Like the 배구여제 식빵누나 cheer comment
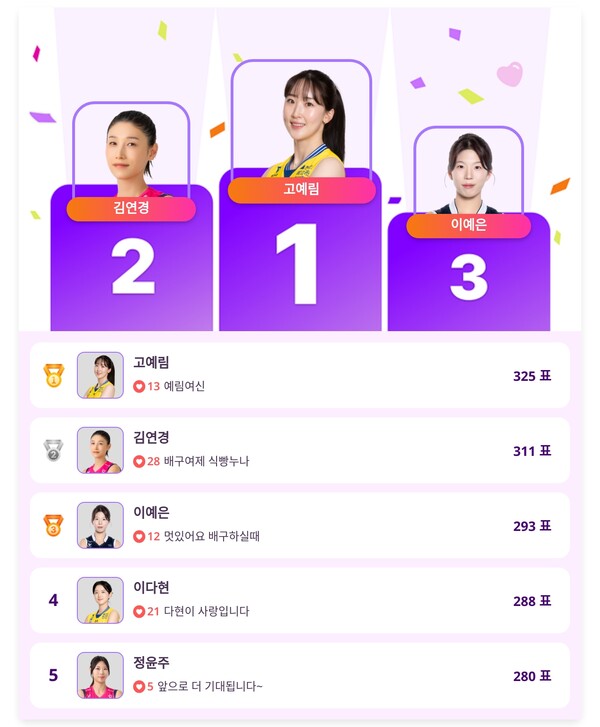Viewport: 600px width, 727px height. tap(139, 461)
